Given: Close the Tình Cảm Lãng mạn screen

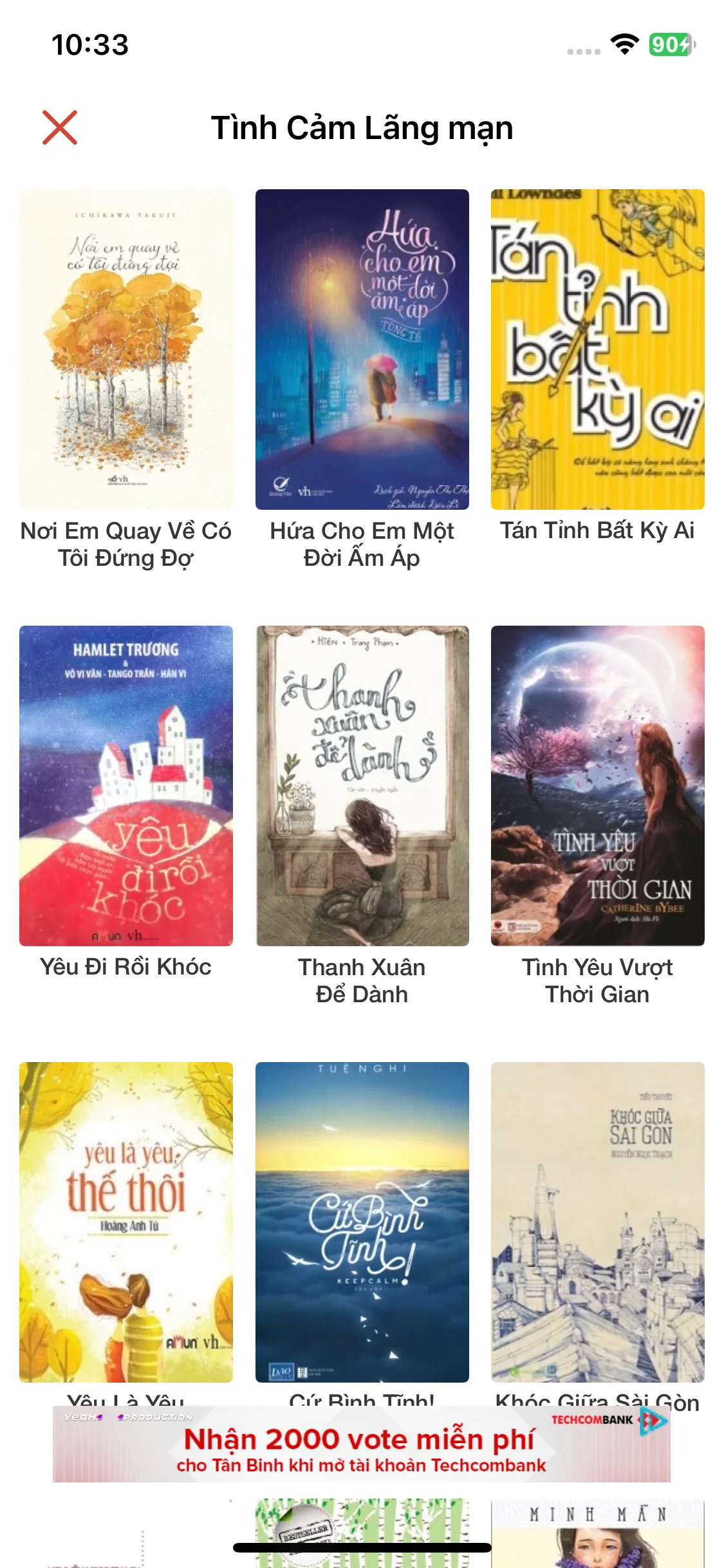Looking at the screenshot, I should pos(60,127).
